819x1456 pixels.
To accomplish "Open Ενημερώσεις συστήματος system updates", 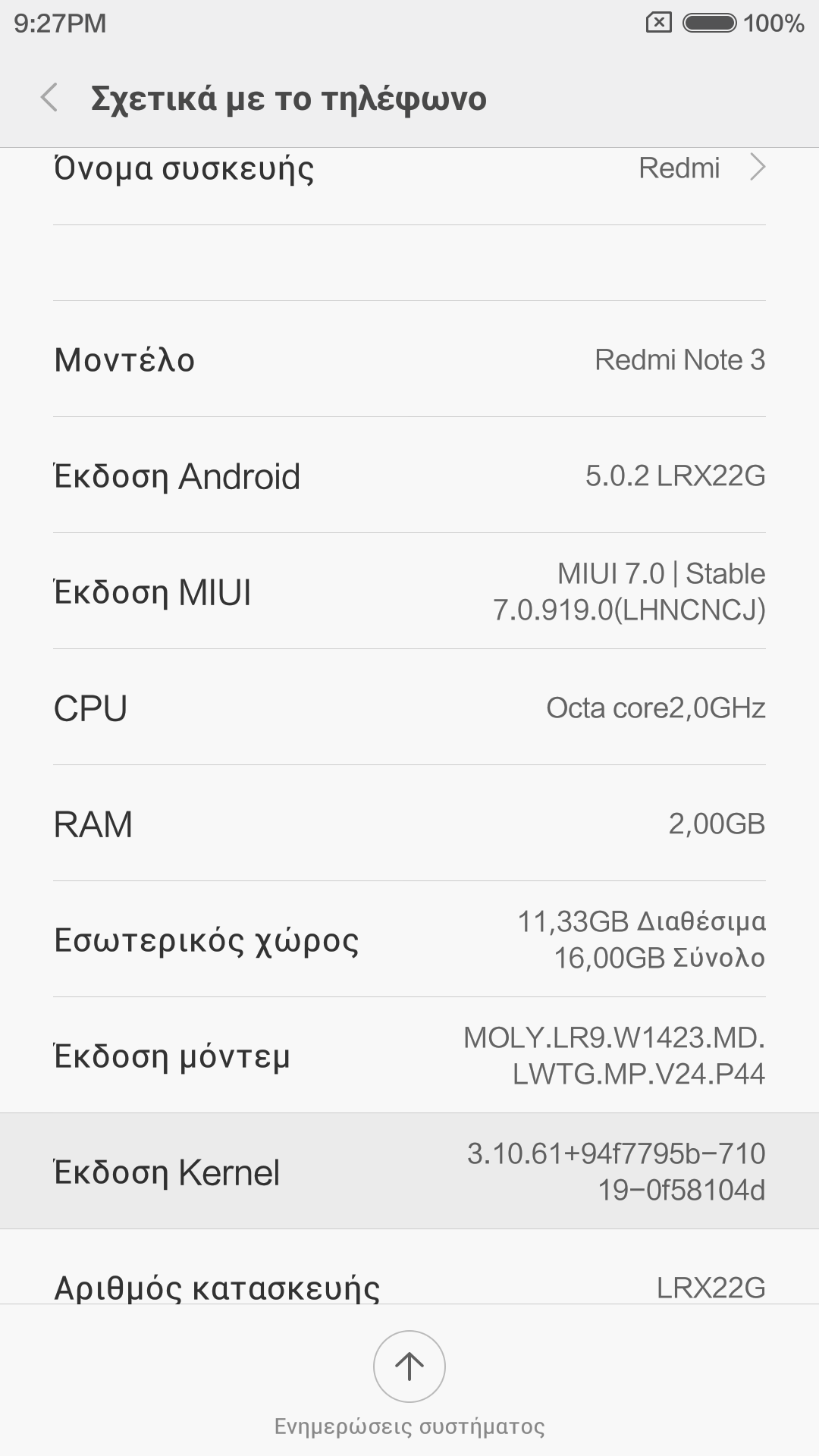I will tap(409, 1367).
